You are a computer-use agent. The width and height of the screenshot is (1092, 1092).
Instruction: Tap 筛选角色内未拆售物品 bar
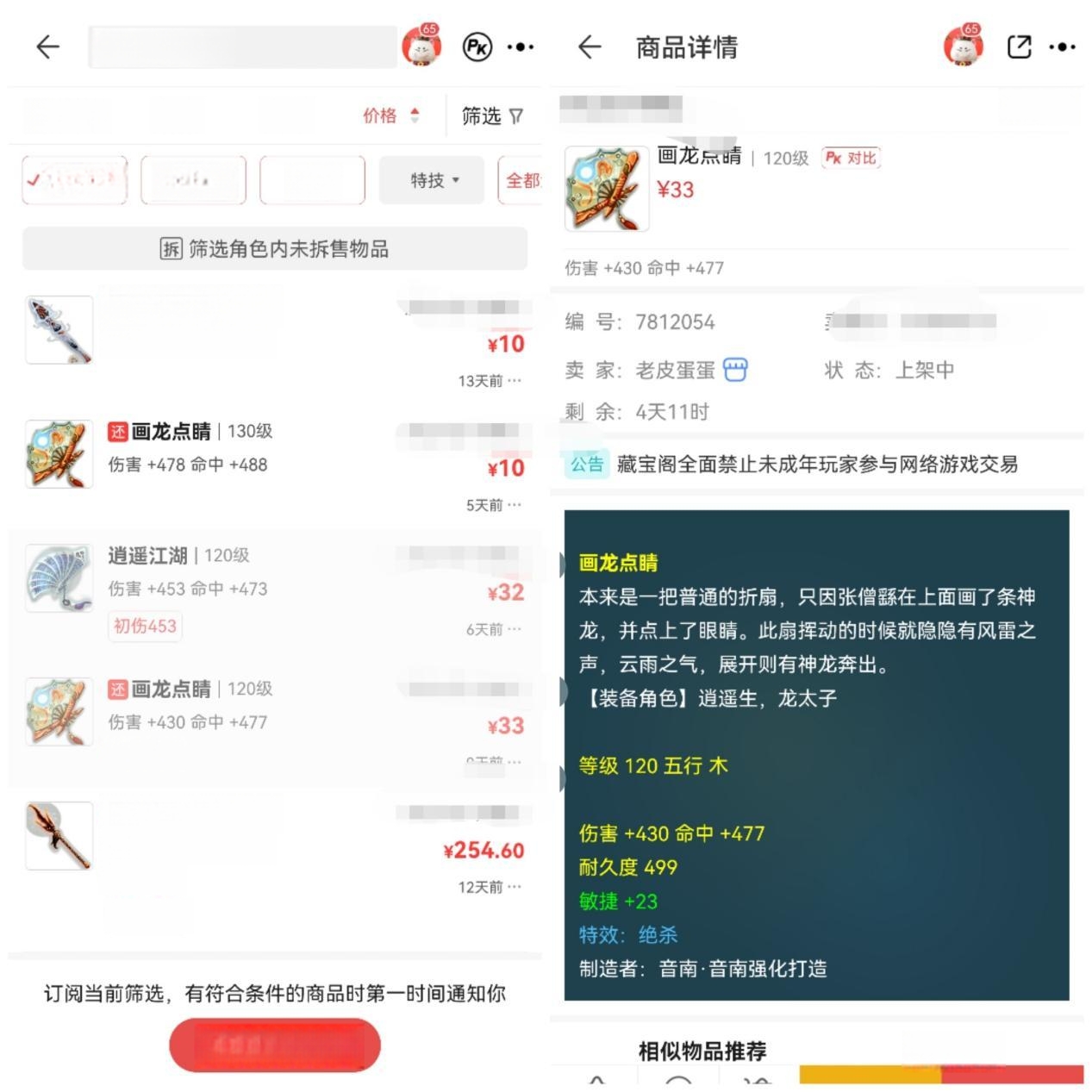[274, 249]
